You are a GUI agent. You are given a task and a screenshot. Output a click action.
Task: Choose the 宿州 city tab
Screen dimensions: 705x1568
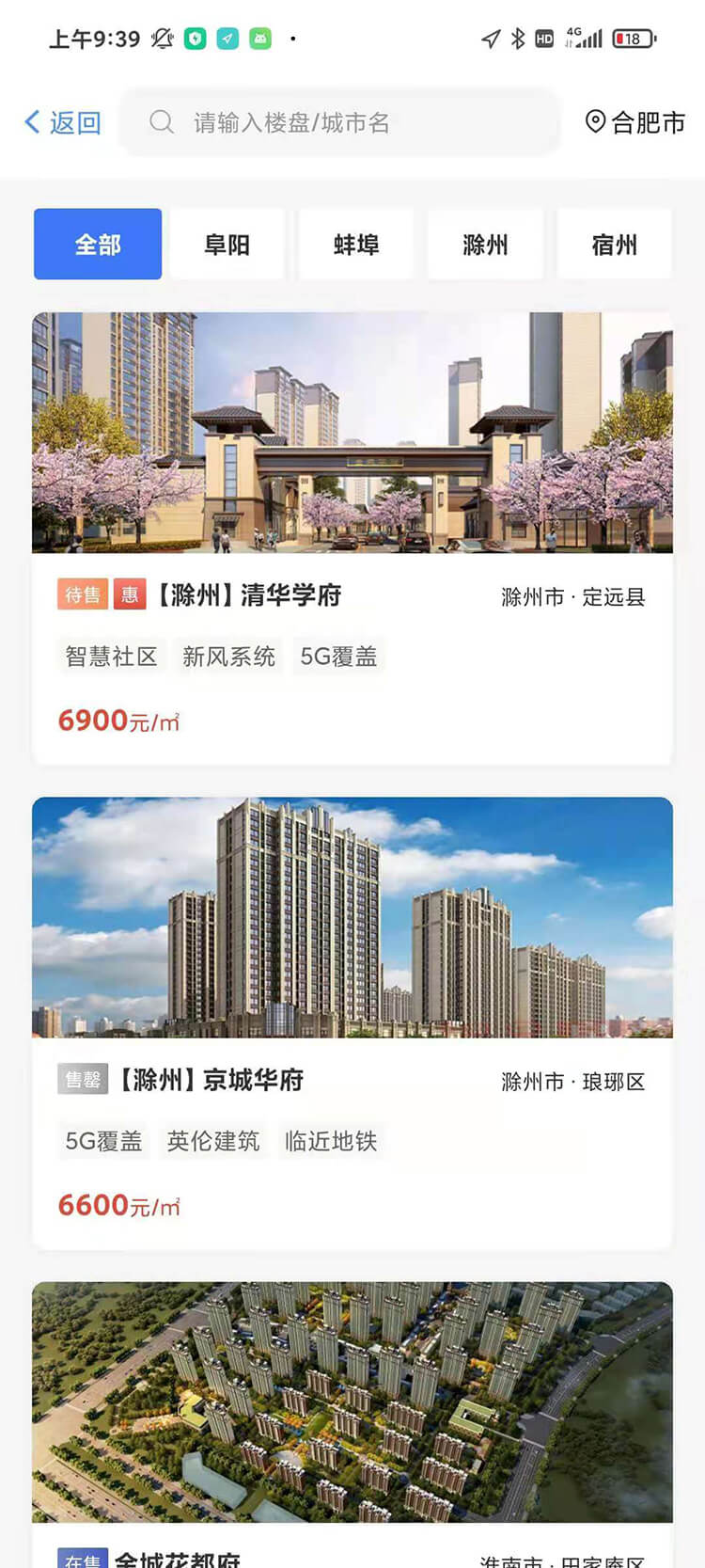point(614,245)
